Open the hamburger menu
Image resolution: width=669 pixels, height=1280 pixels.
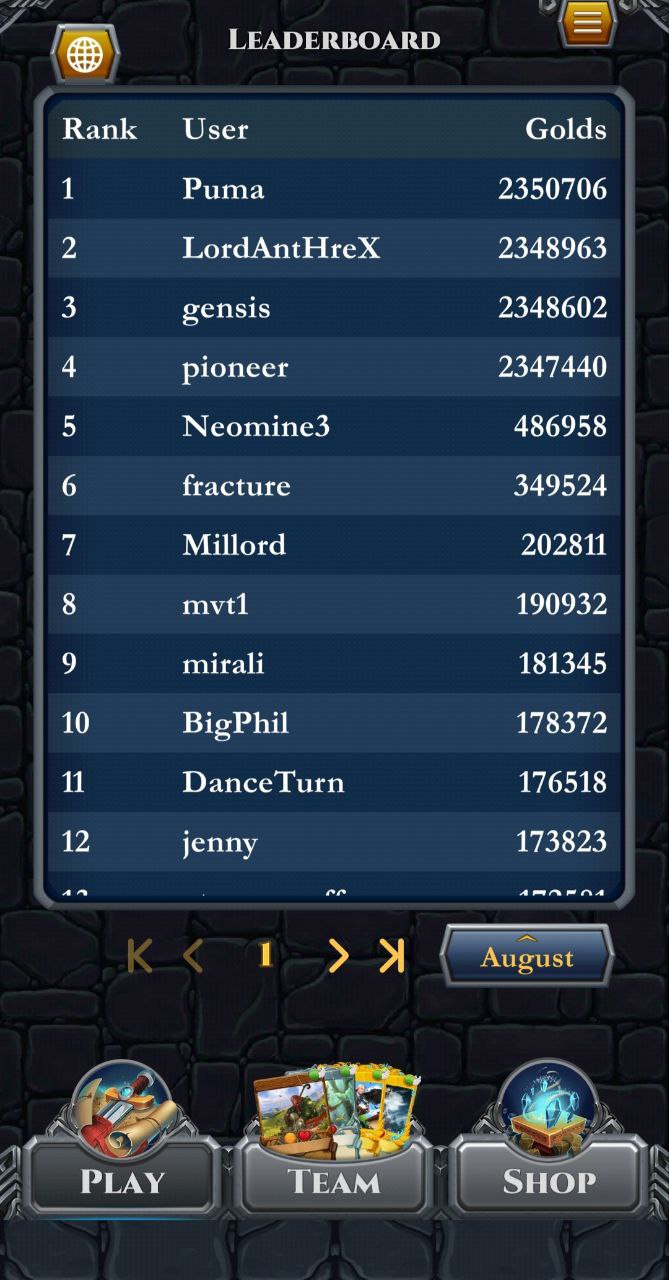pyautogui.click(x=588, y=23)
